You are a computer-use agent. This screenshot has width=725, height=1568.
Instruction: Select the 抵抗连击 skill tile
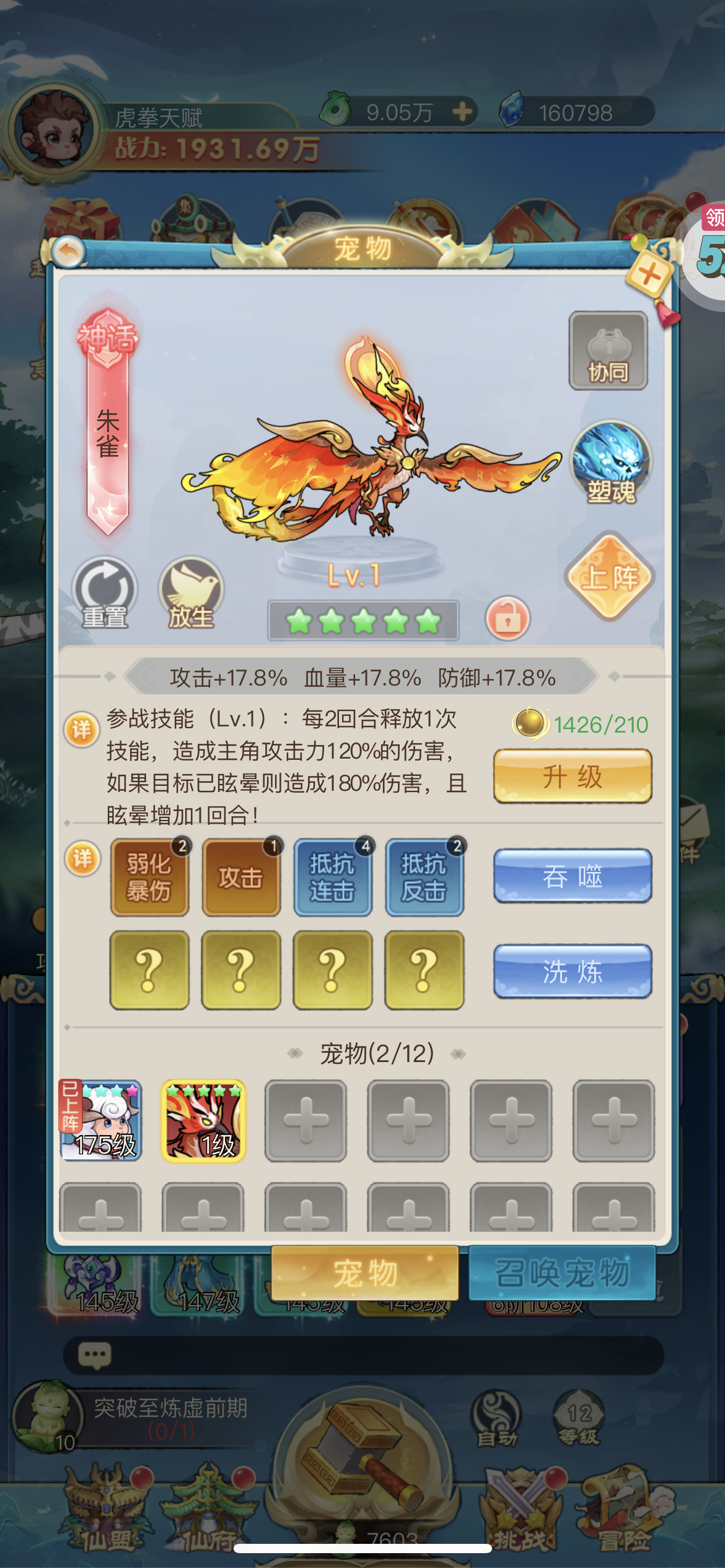click(333, 878)
